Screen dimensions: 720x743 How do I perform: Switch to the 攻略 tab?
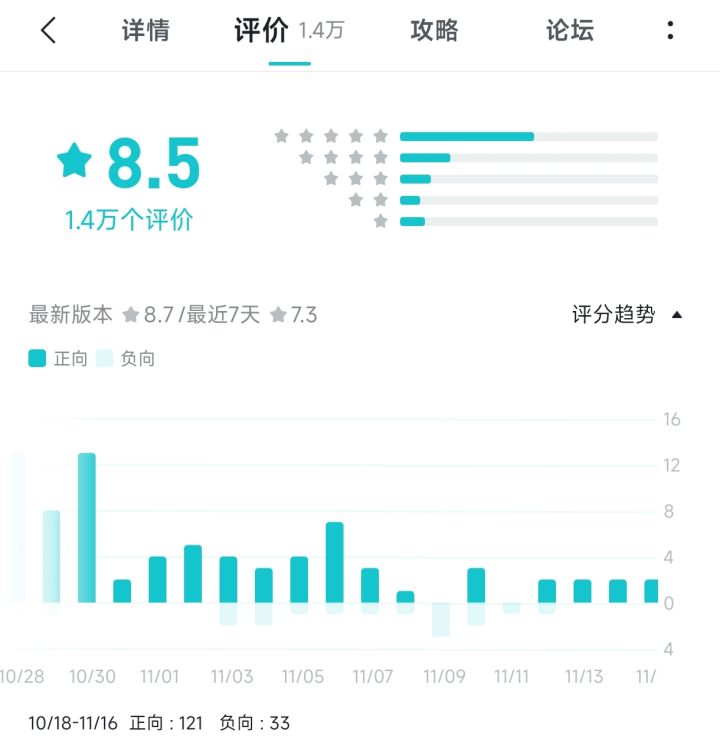[433, 31]
